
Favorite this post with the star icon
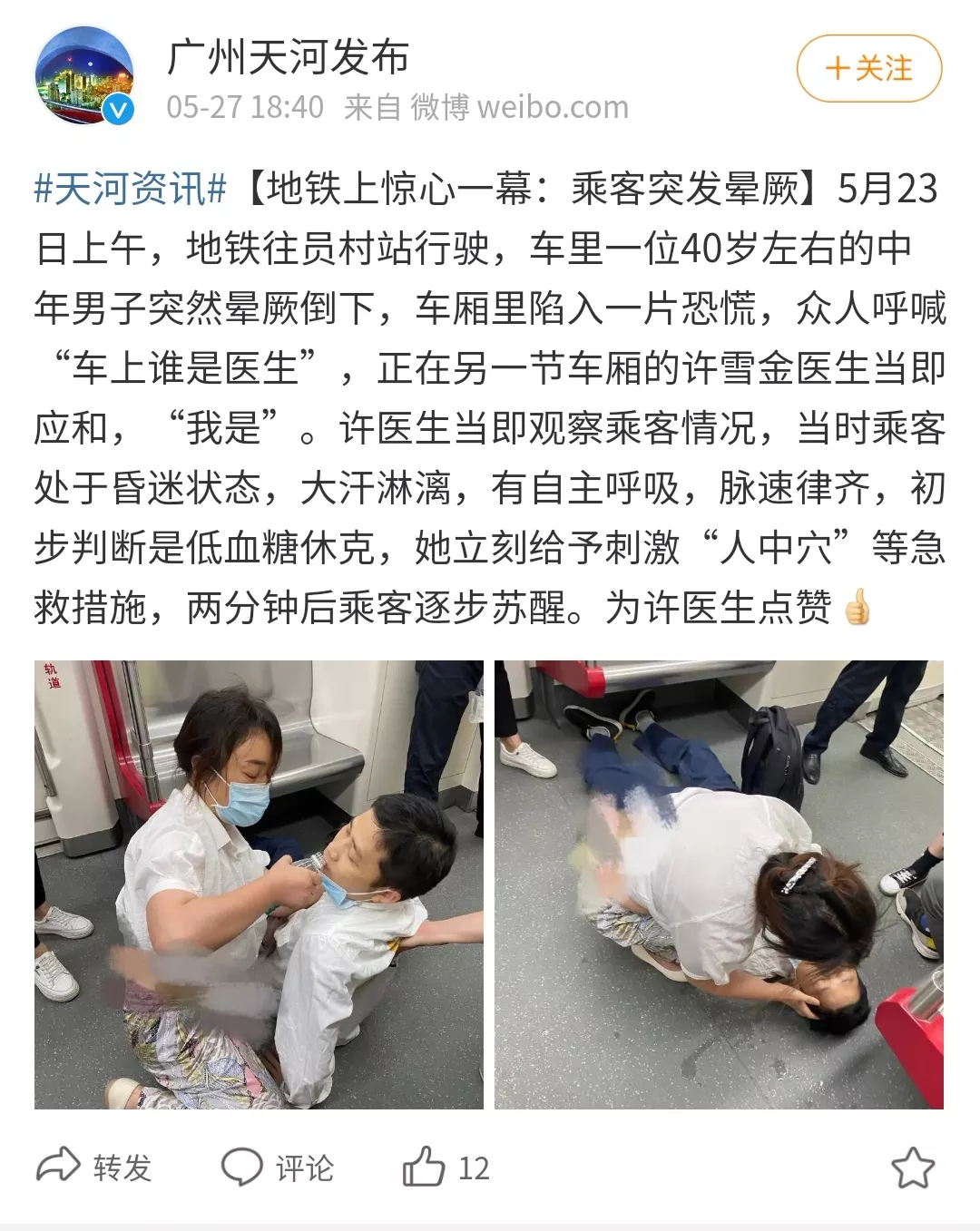click(912, 1167)
